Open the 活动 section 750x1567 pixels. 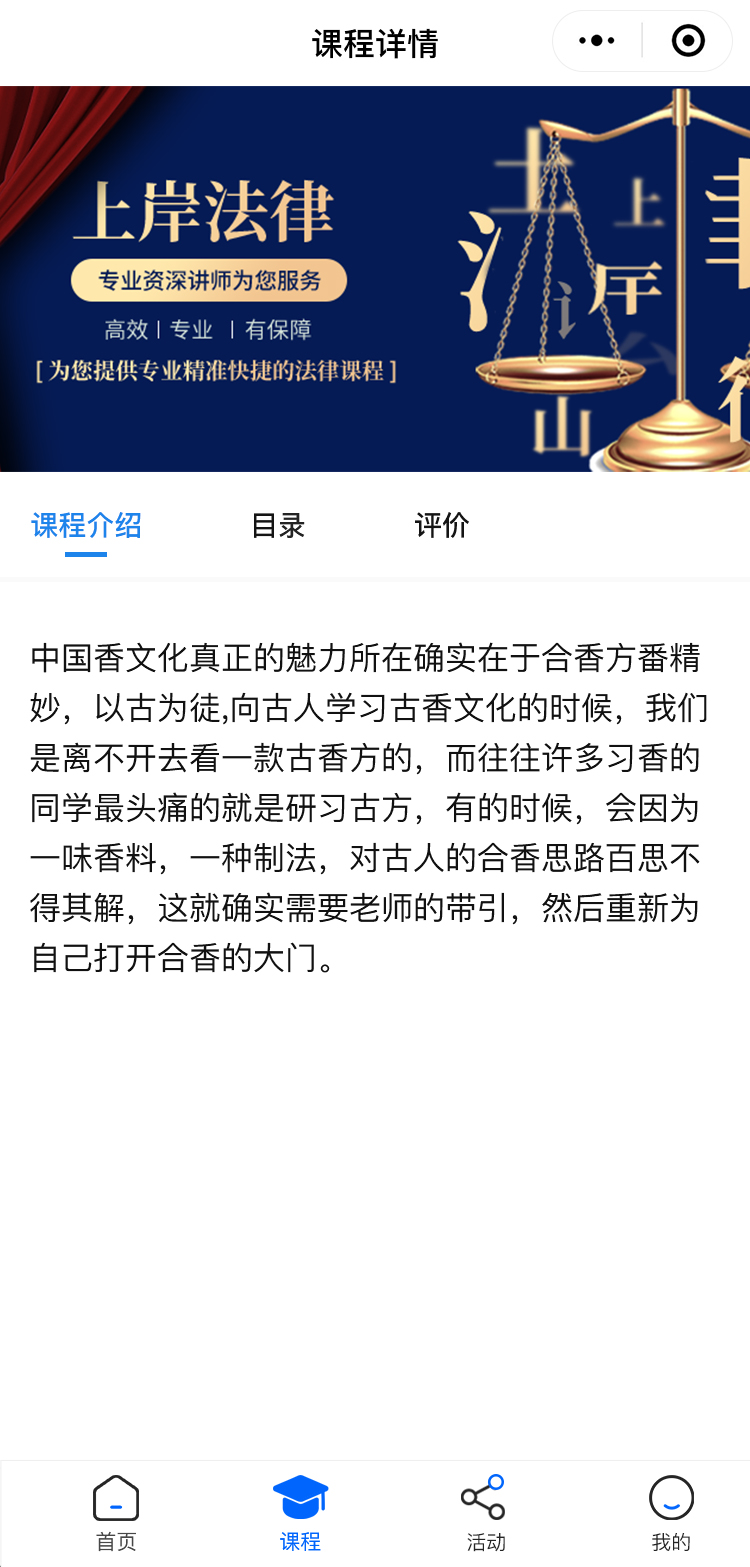(x=485, y=1512)
